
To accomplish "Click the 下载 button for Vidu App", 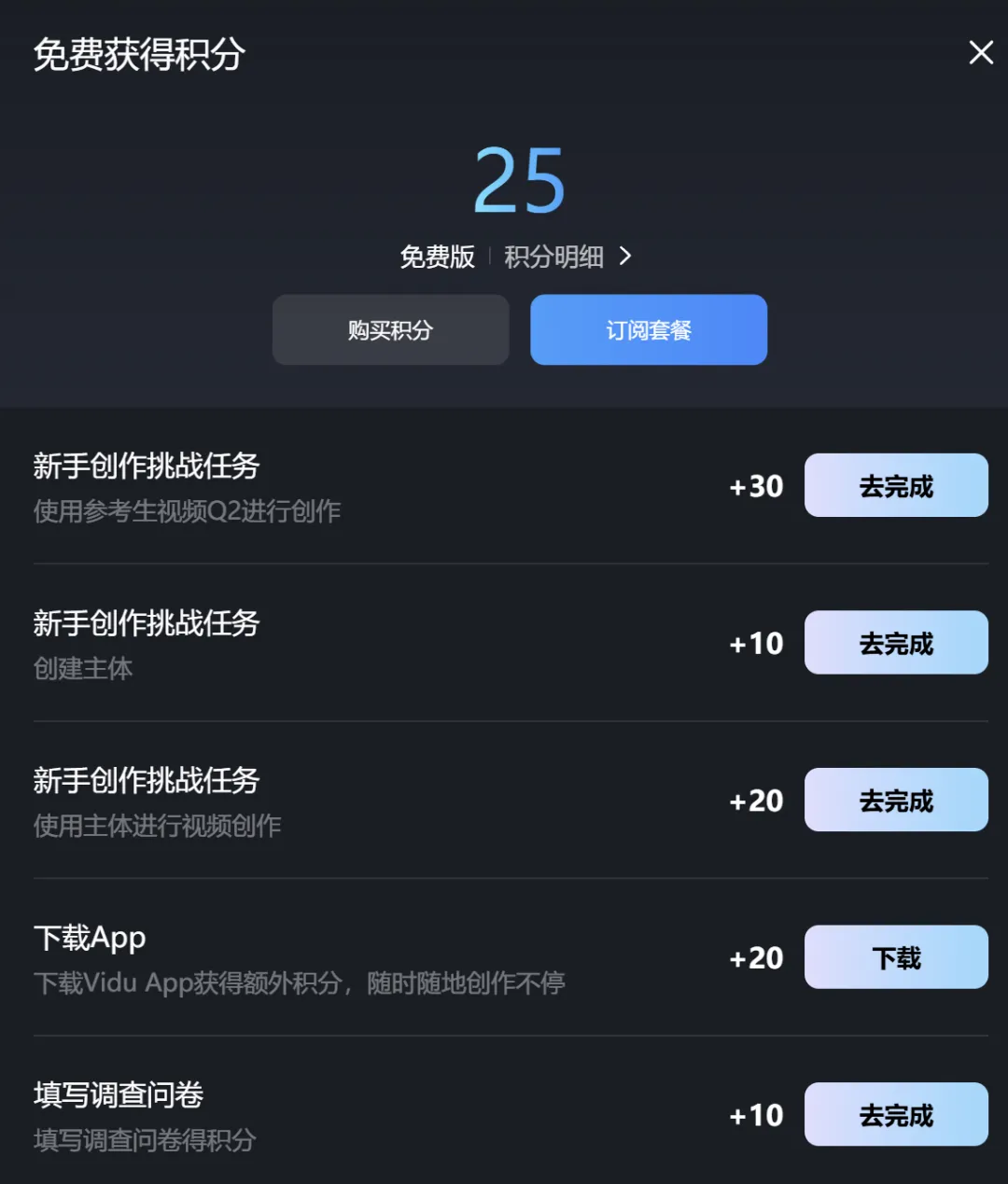I will coord(895,957).
